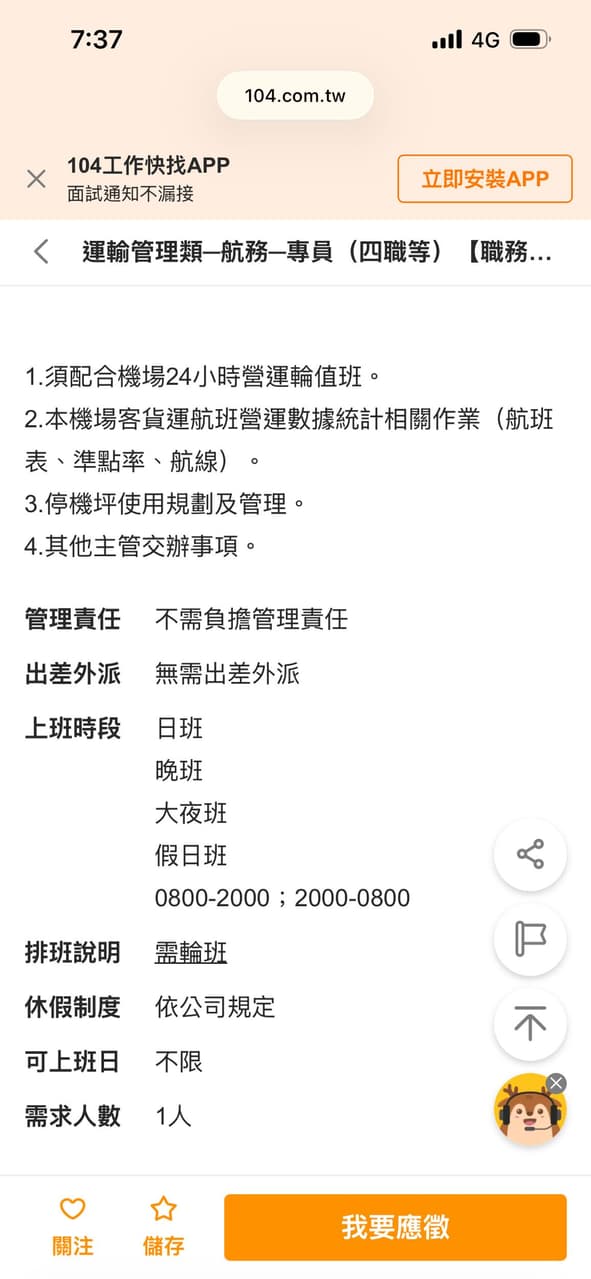Open the 需輪班 shift explanation link
This screenshot has width=591, height=1279.
(x=191, y=953)
